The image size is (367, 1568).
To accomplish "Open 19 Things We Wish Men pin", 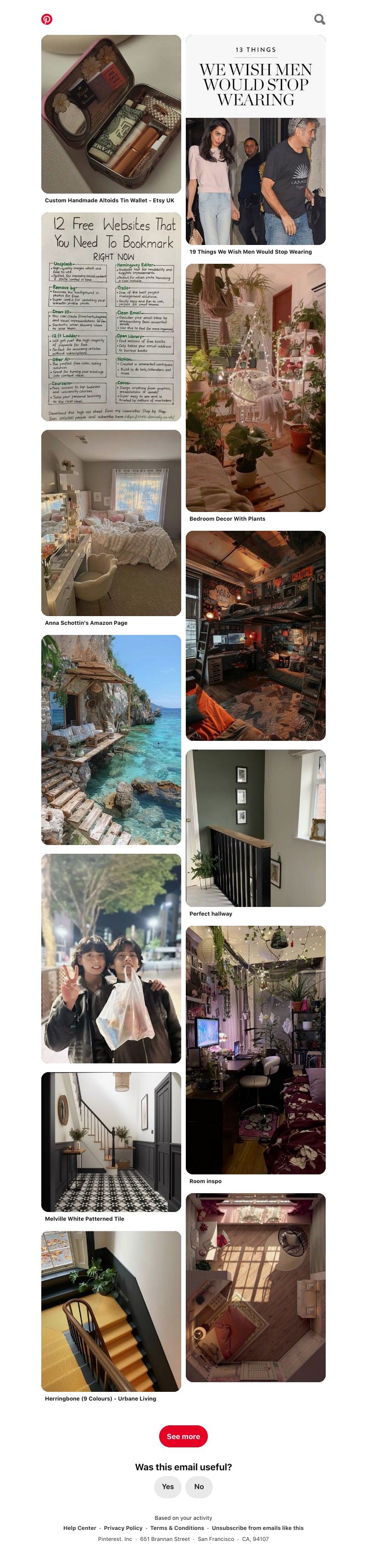I will click(x=255, y=140).
